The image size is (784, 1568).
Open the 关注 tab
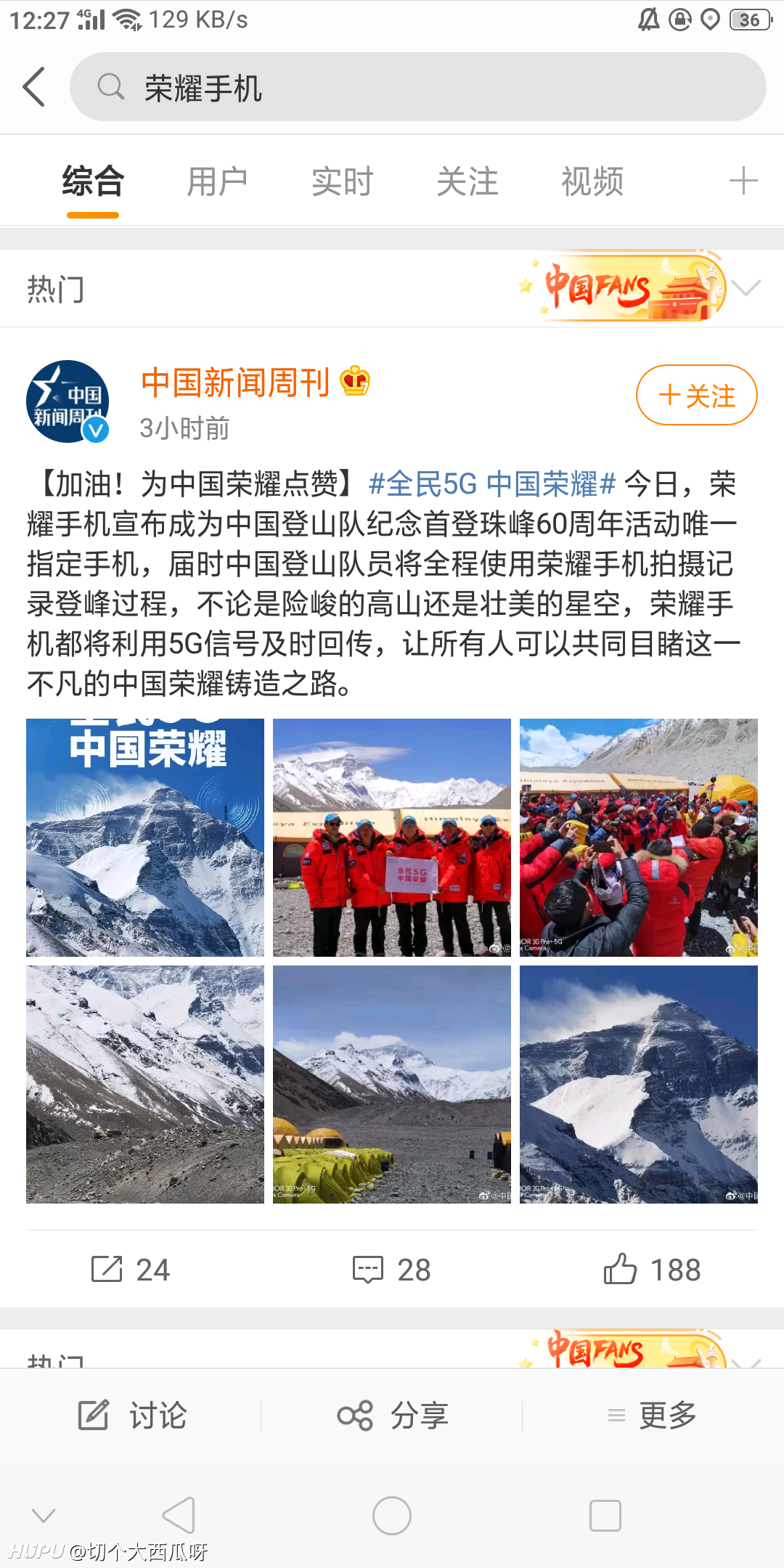coord(467,181)
